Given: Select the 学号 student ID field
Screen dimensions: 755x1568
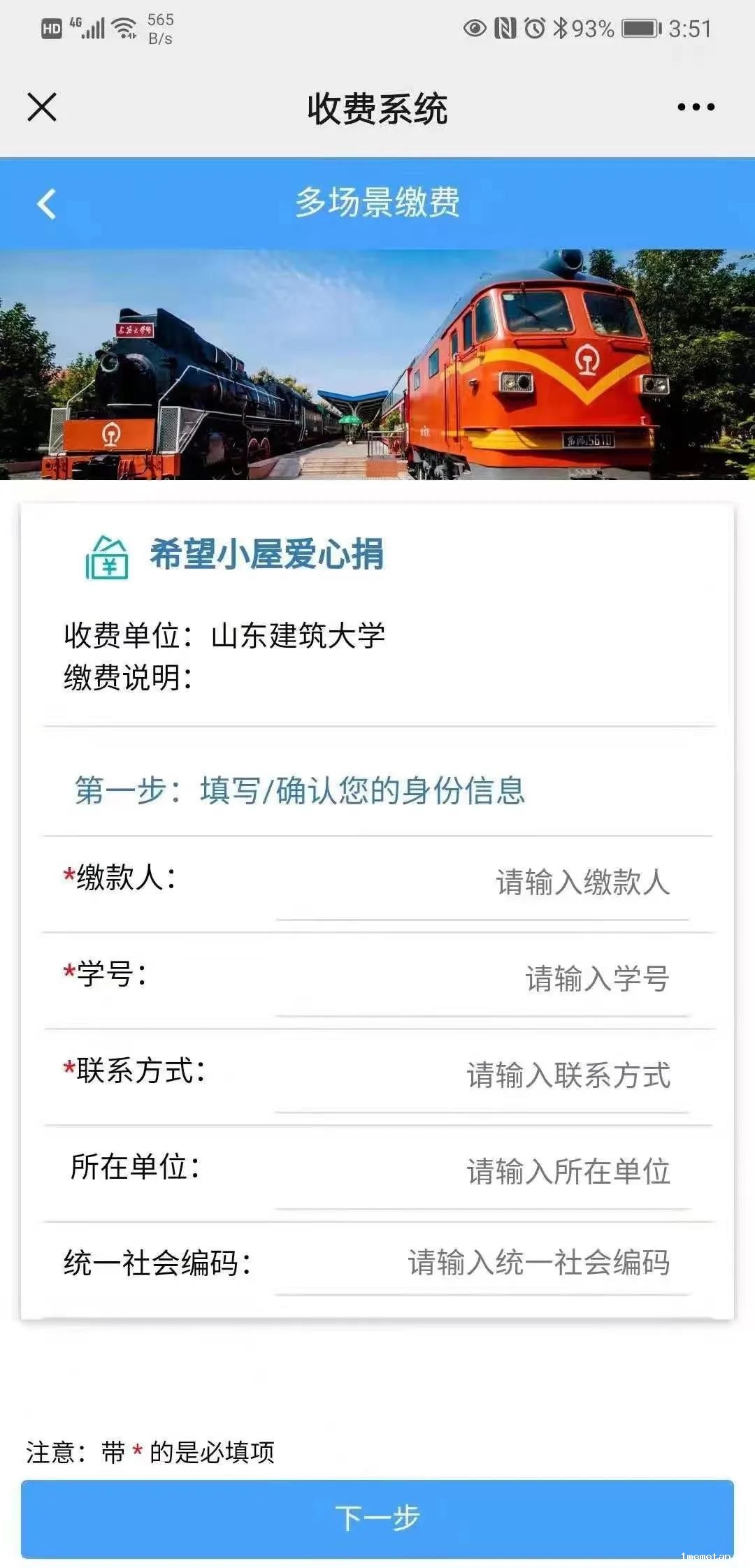Looking at the screenshot, I should point(482,979).
